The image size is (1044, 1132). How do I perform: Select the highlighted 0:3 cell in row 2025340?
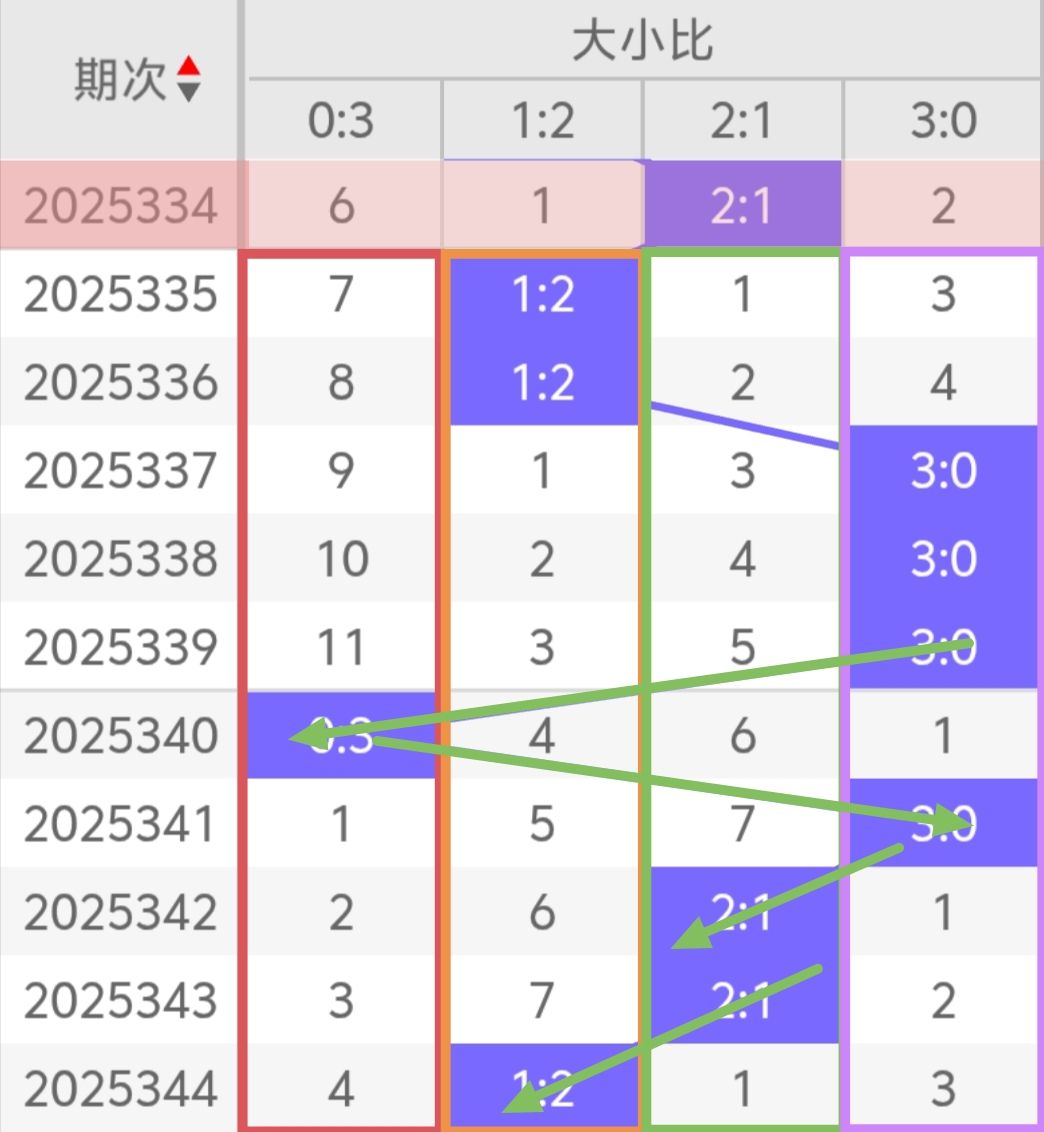tap(341, 735)
